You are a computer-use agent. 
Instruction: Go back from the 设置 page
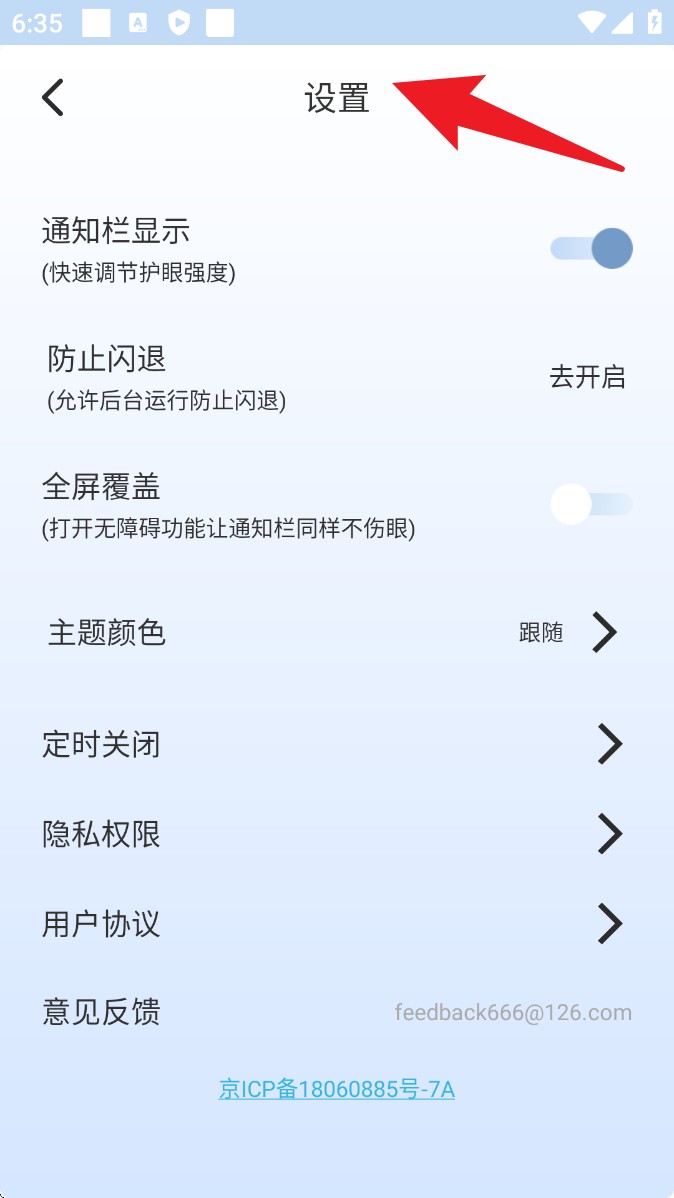click(53, 98)
